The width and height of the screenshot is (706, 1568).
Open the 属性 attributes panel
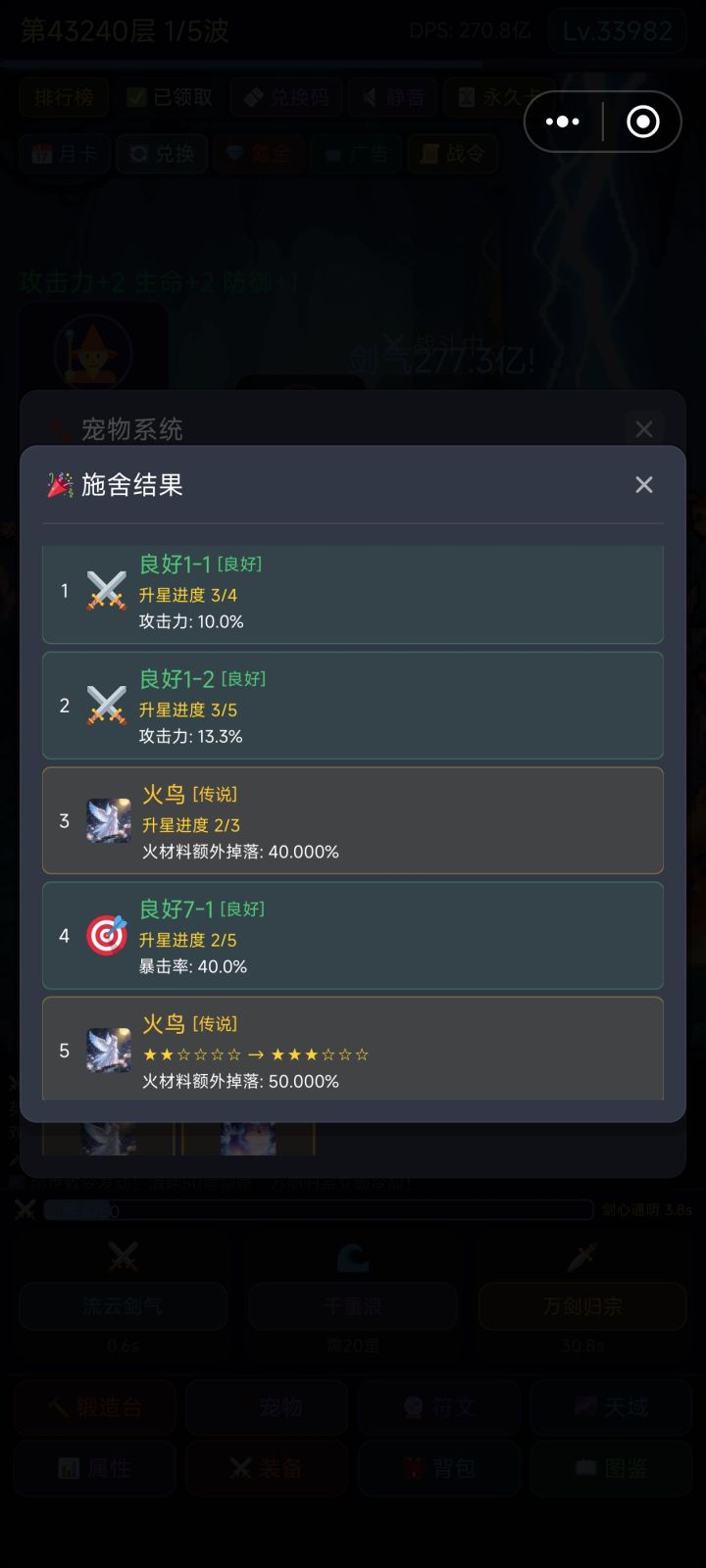point(94,1468)
